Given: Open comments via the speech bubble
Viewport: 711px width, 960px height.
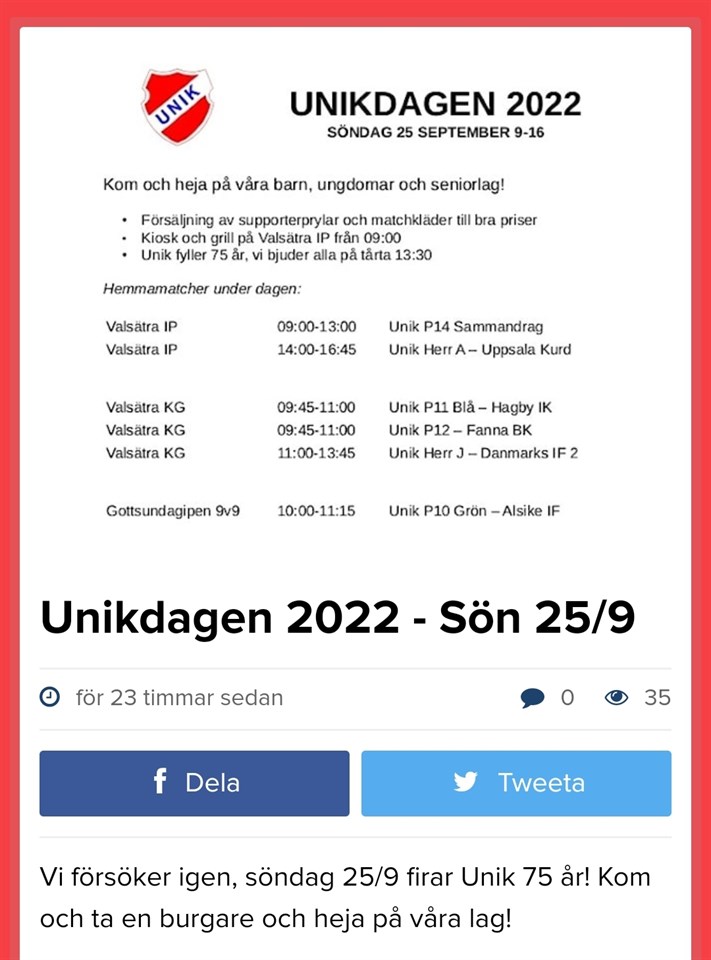Looking at the screenshot, I should click(x=533, y=698).
